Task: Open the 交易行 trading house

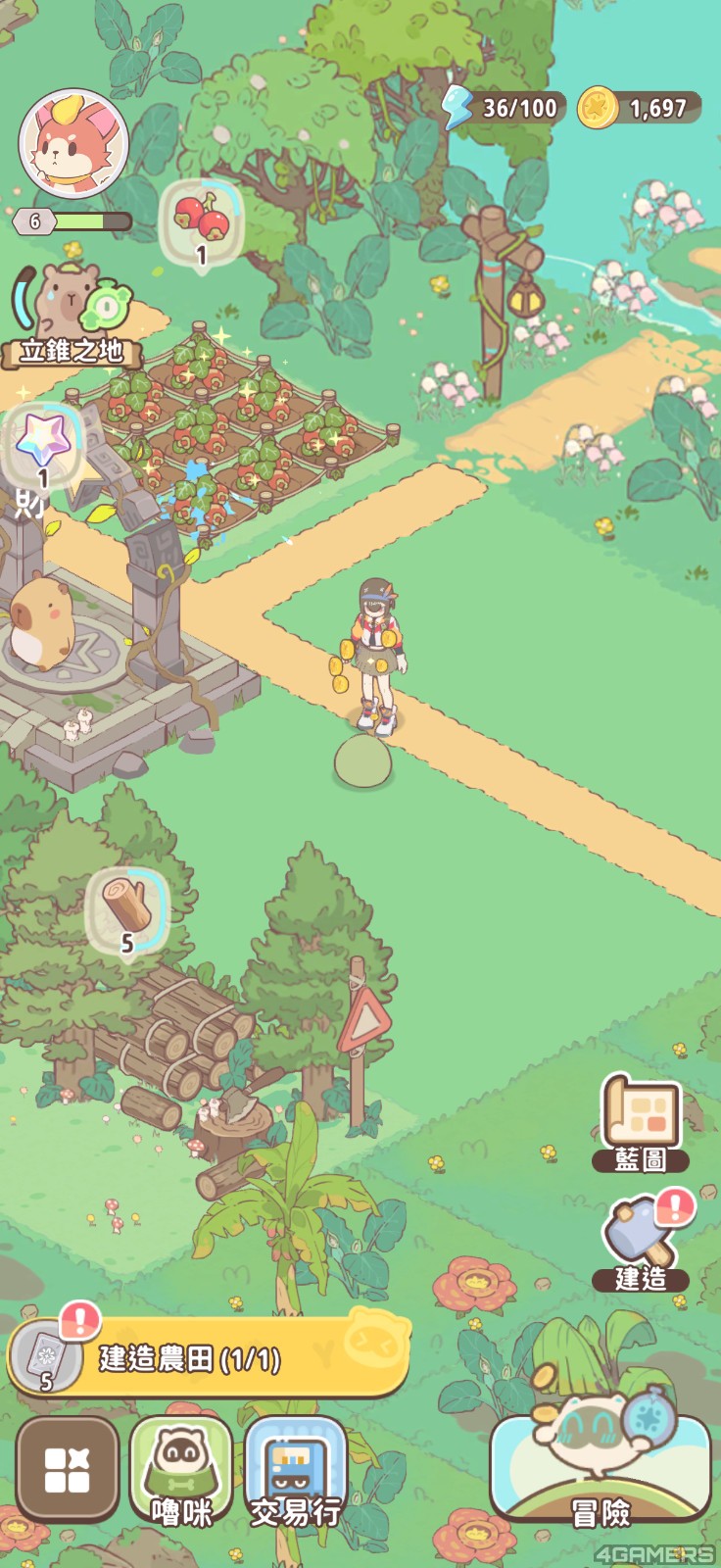Action: click(x=295, y=1472)
